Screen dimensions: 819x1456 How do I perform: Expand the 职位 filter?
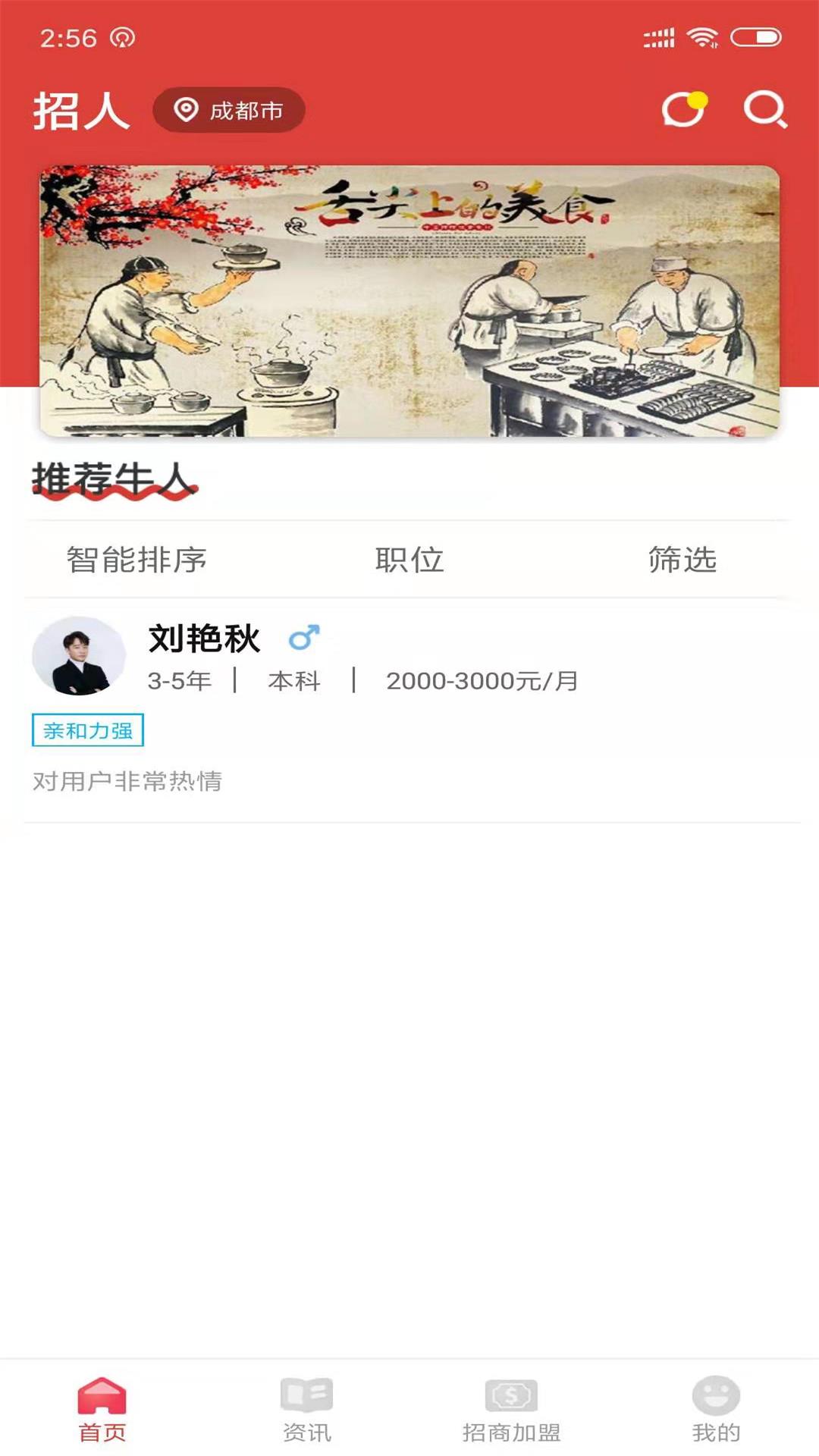pos(409,560)
